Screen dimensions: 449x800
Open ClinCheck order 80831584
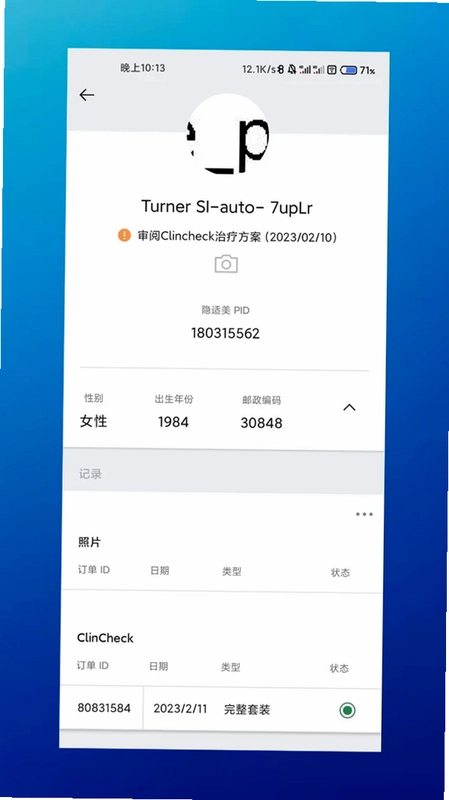pos(220,709)
